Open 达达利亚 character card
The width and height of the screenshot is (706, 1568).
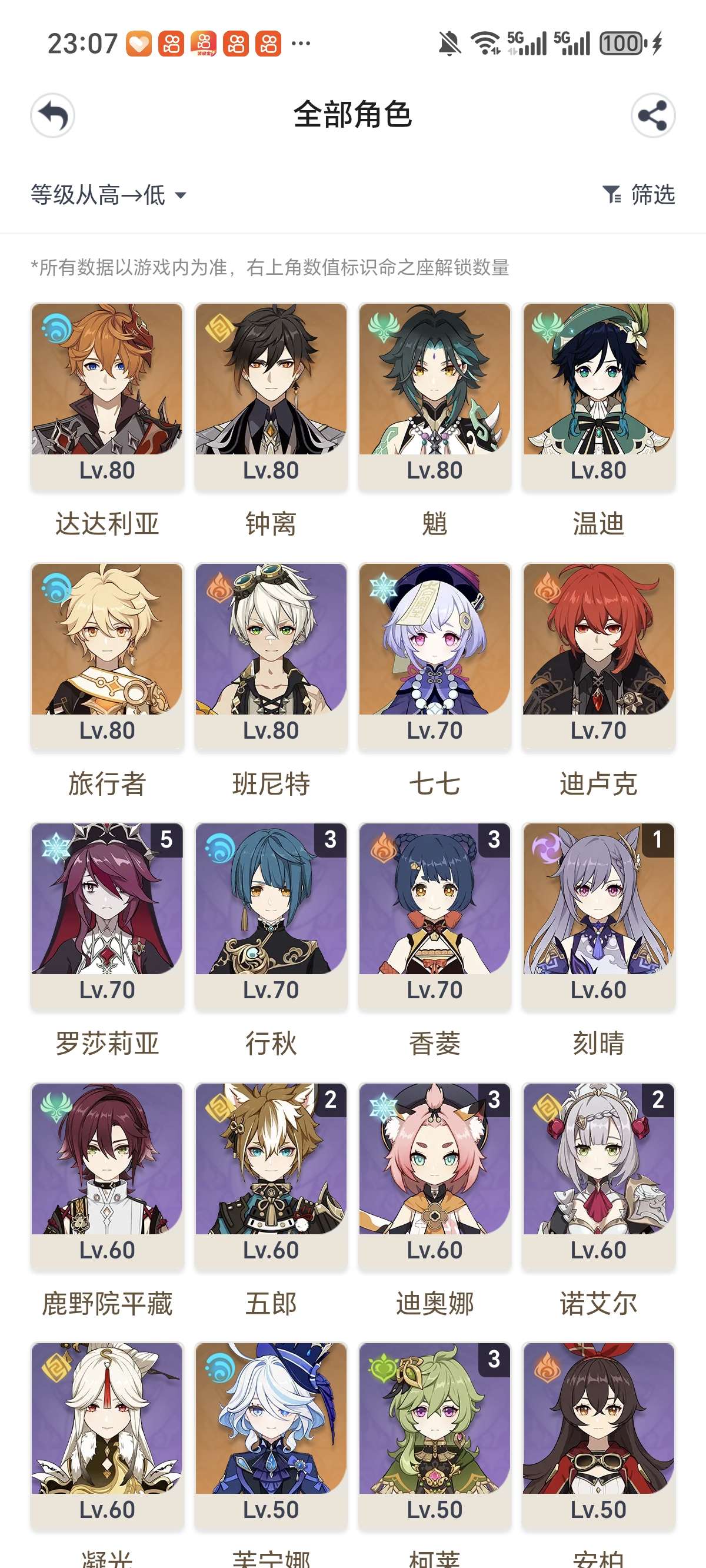[x=107, y=396]
